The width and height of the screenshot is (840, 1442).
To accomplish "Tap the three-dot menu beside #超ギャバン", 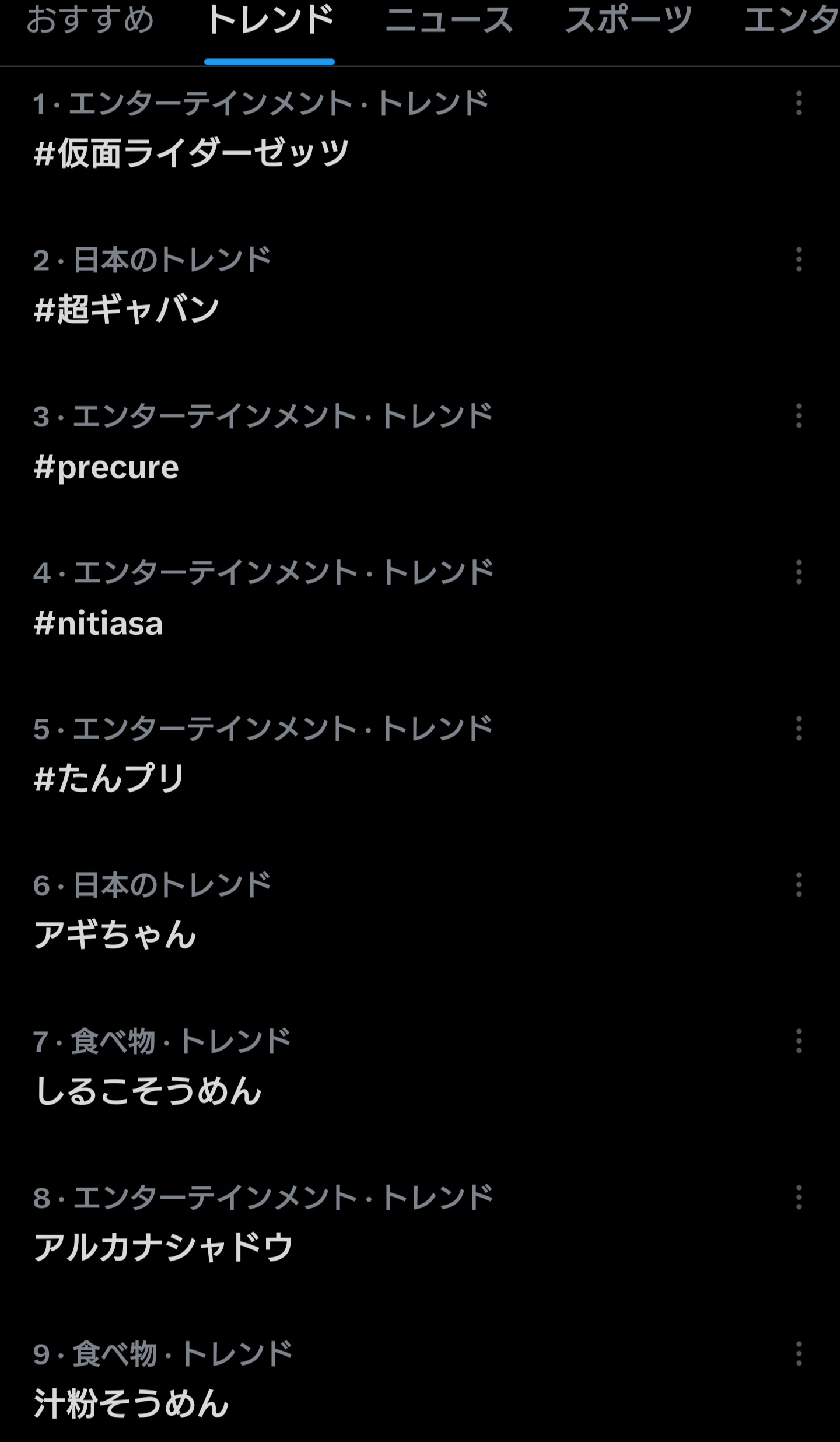I will pyautogui.click(x=799, y=260).
